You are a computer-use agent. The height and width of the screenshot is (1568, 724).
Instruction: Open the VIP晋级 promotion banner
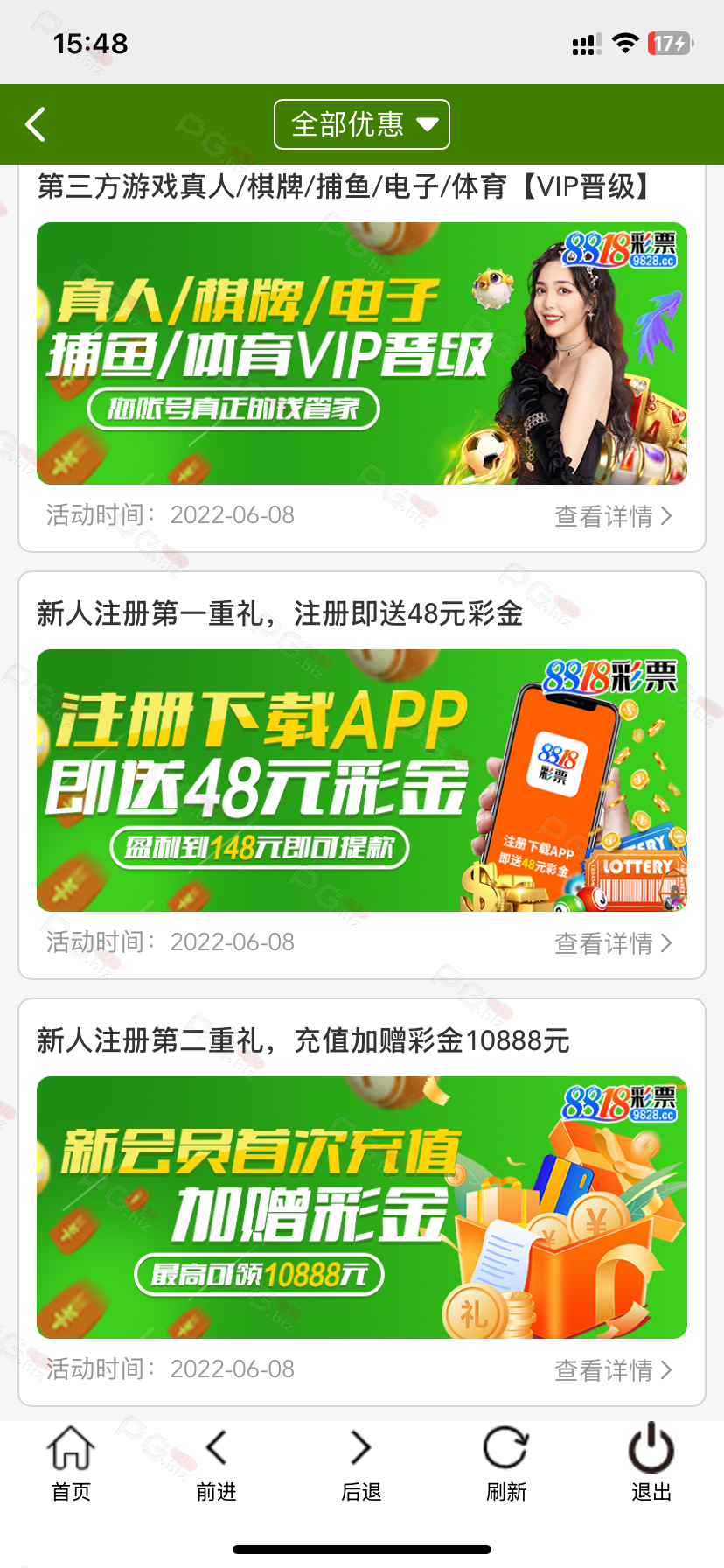point(361,353)
